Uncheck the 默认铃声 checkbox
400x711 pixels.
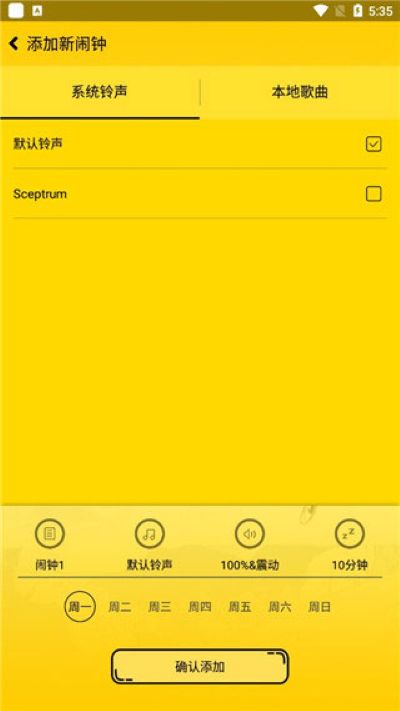click(374, 144)
